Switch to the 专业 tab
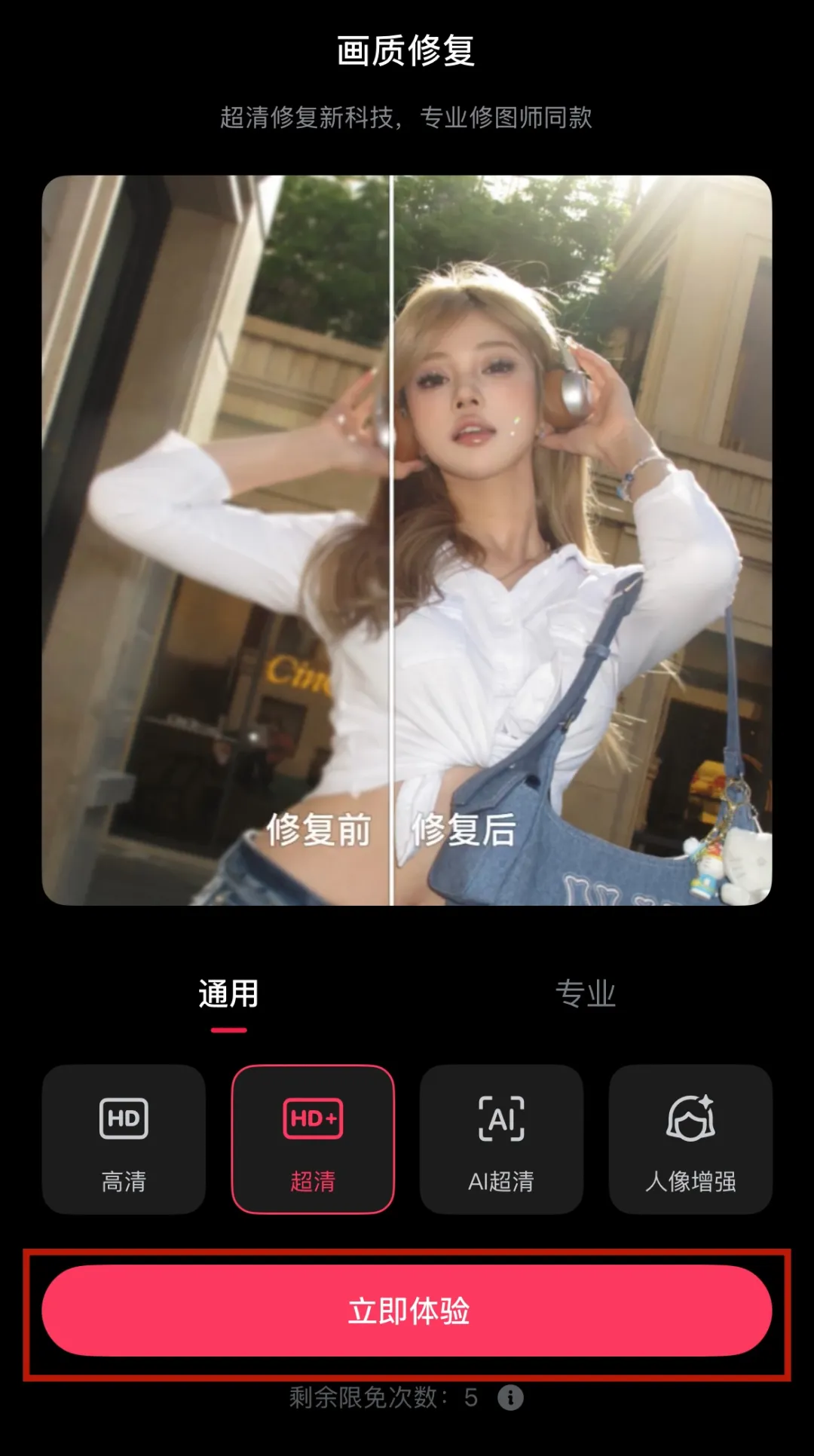The width and height of the screenshot is (814, 1456). click(585, 995)
